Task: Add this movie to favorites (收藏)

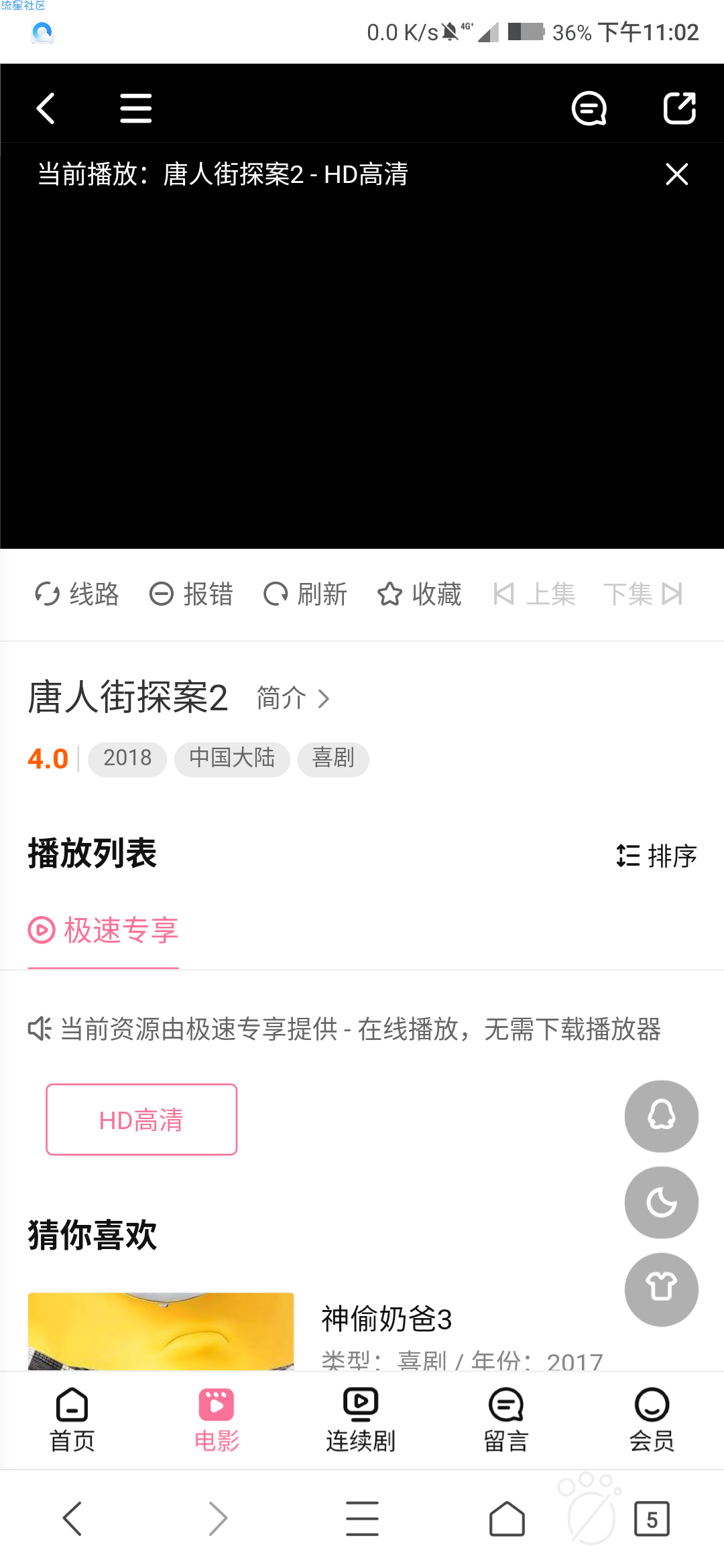Action: click(419, 594)
